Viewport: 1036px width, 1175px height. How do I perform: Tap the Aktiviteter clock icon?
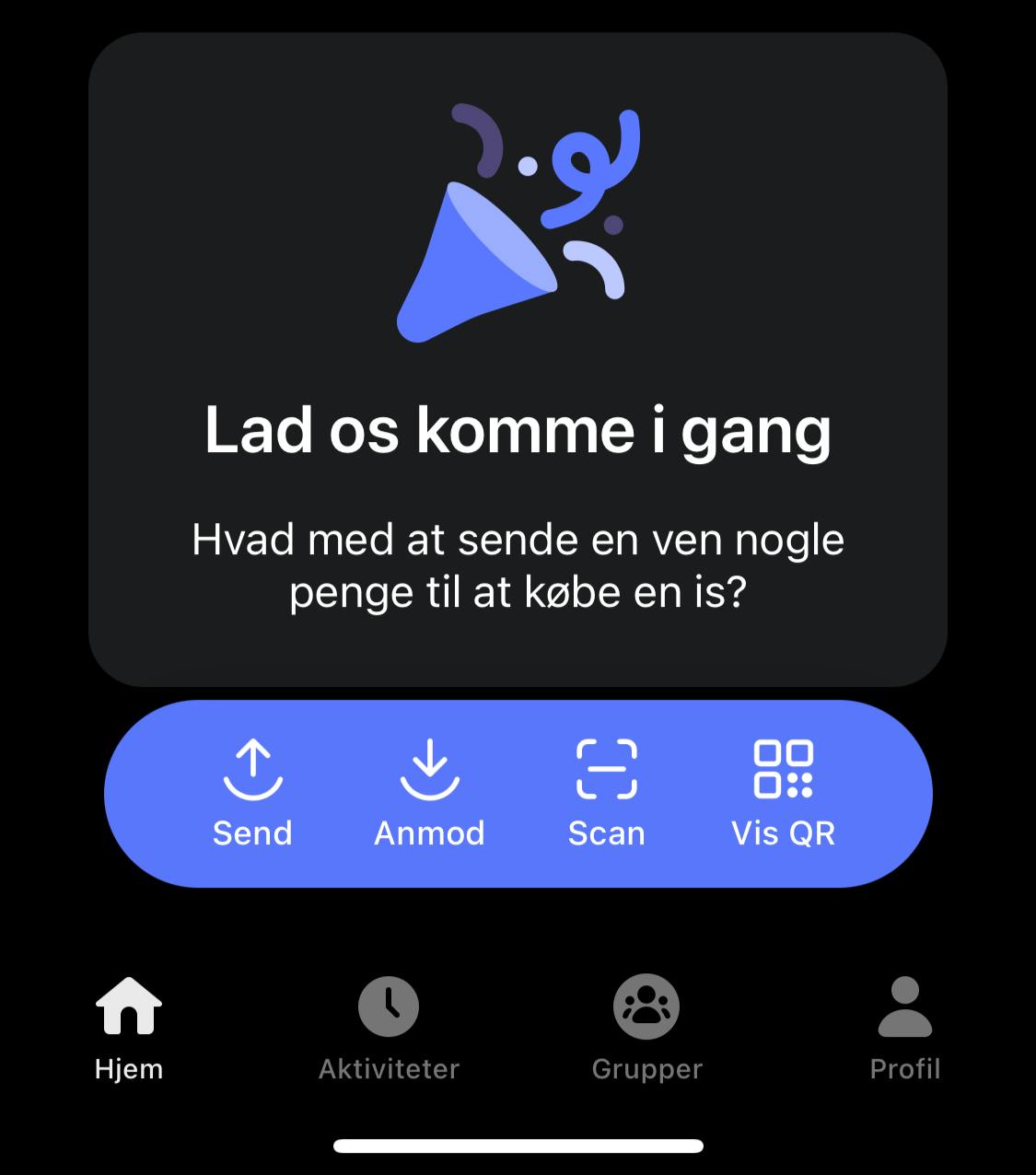point(388,1006)
